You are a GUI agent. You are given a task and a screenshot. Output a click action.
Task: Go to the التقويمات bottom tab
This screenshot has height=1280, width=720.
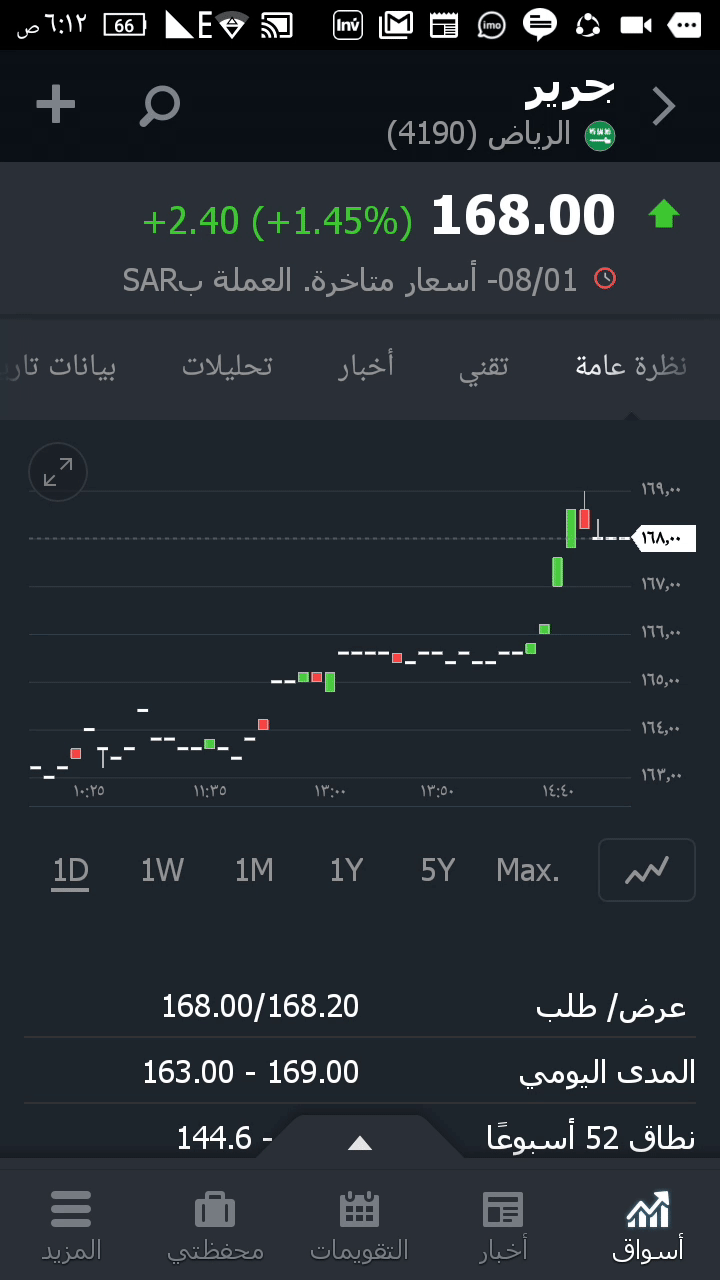(x=360, y=1225)
